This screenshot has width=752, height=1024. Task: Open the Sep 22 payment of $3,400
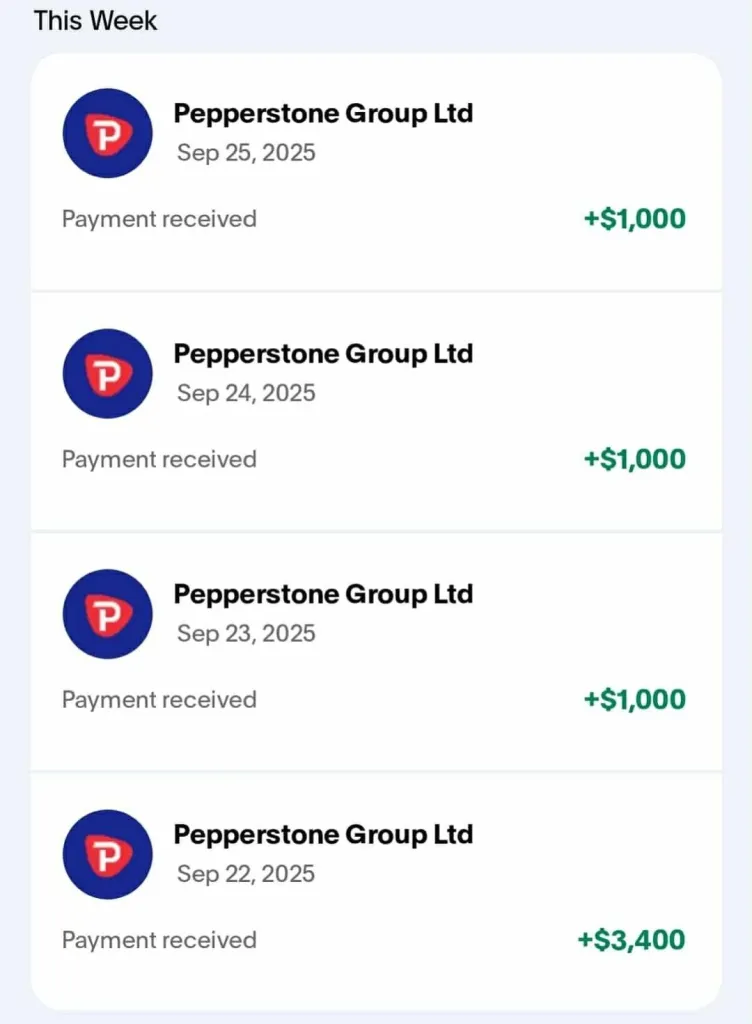point(375,890)
